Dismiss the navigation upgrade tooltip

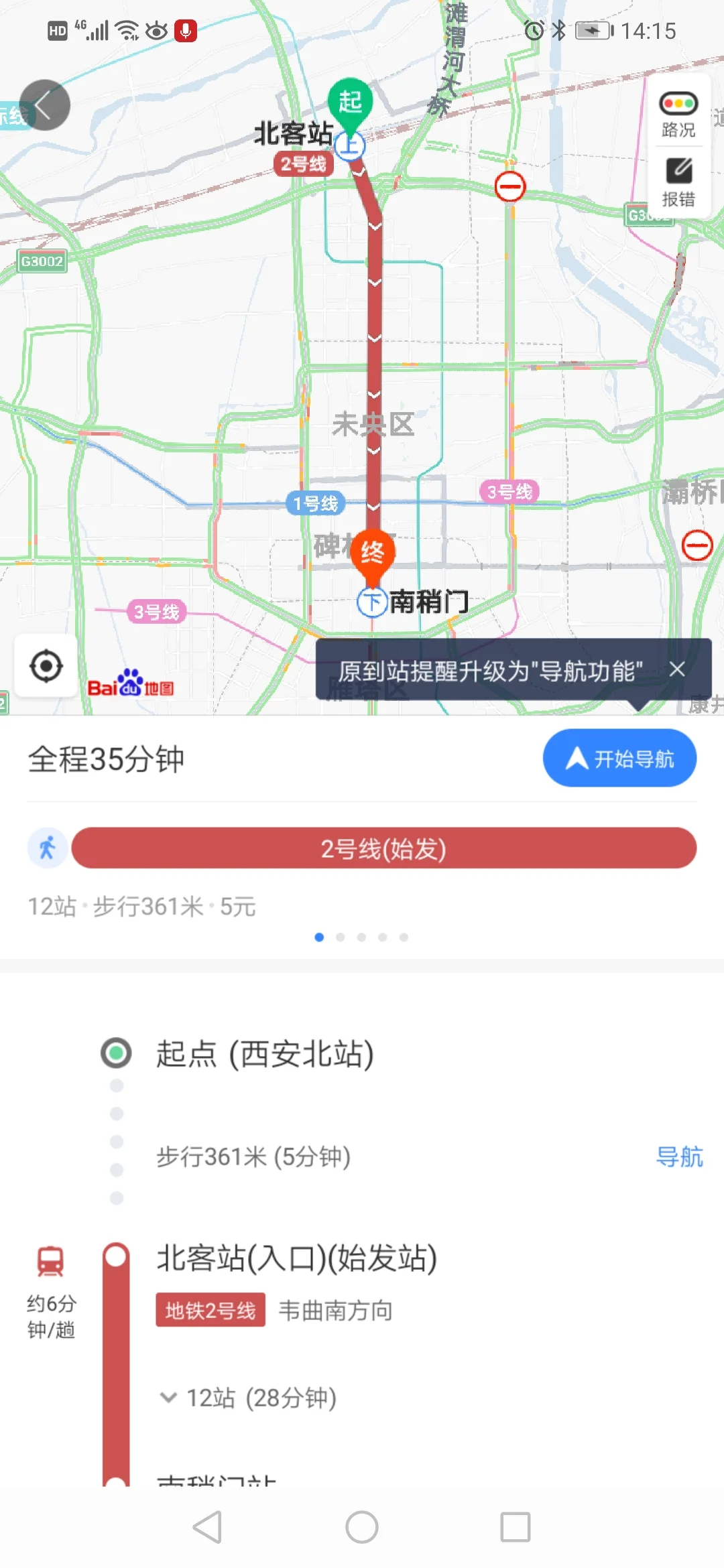tap(676, 669)
